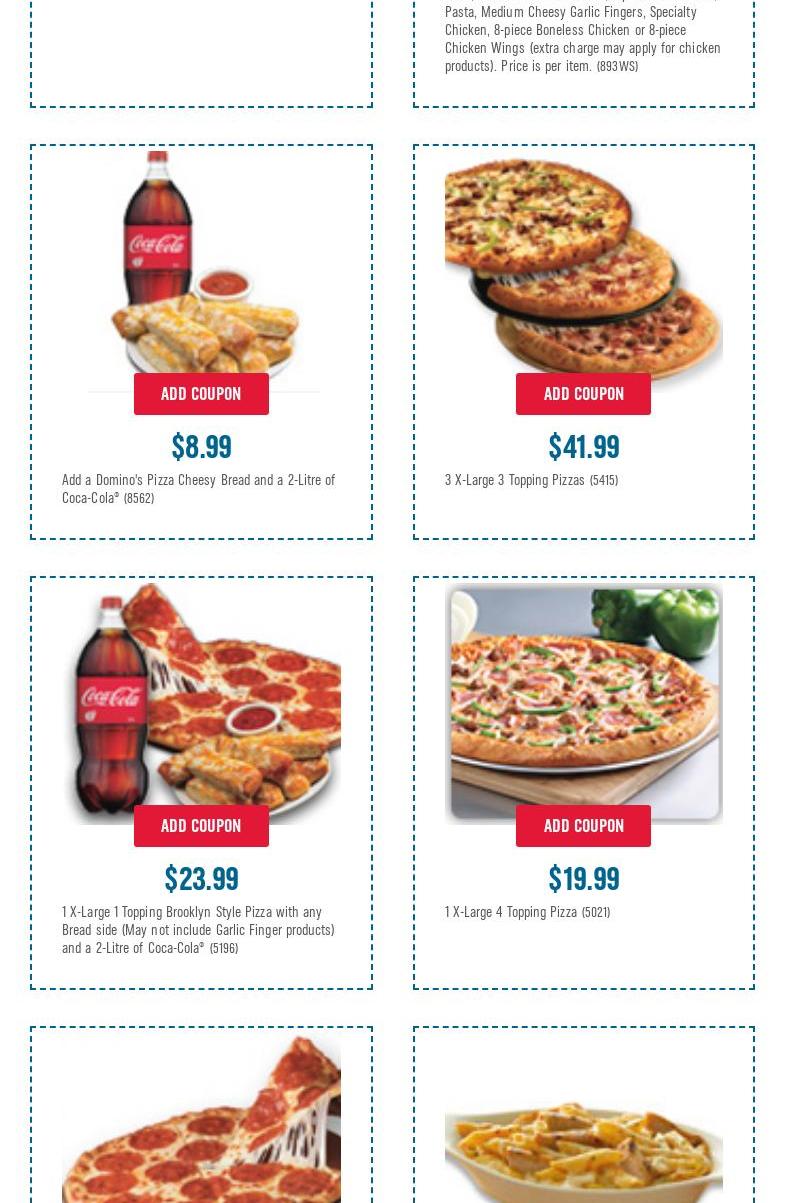Add the $23.99 Brooklyn Style Pizza coupon
The image size is (785, 1203).
tap(201, 826)
